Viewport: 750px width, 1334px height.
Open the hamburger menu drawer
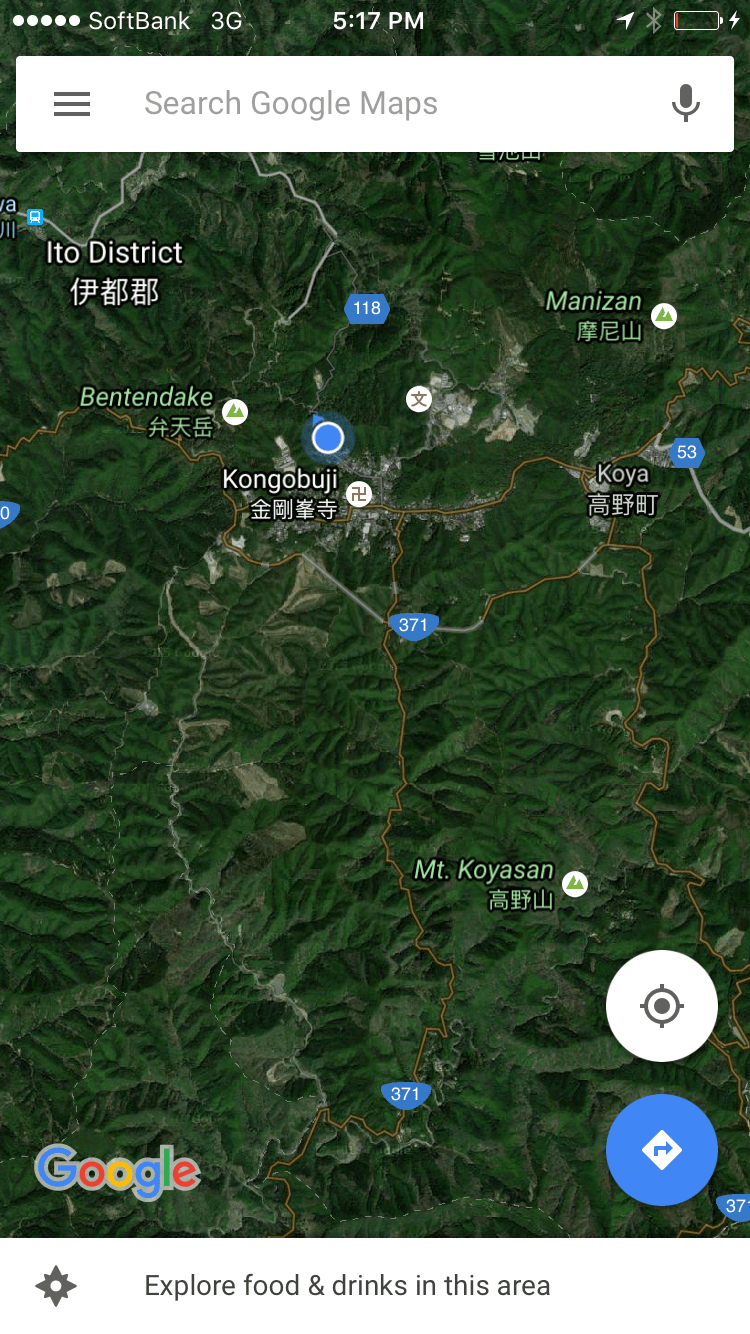click(x=72, y=104)
